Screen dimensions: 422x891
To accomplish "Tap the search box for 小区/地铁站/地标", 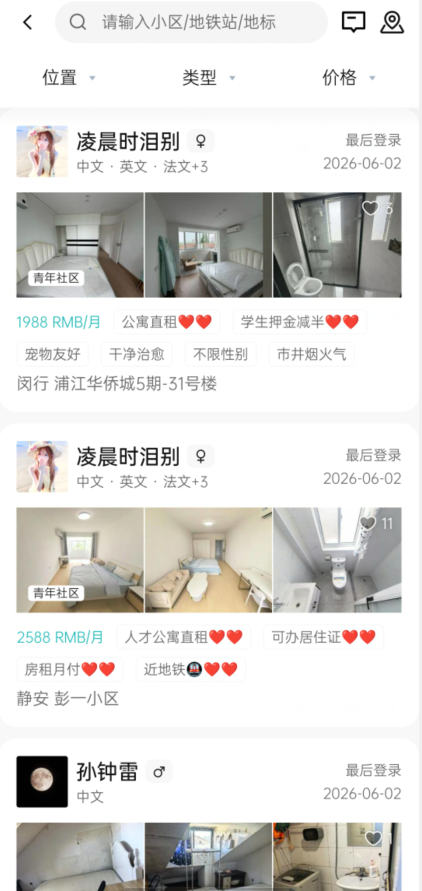I will pos(191,22).
